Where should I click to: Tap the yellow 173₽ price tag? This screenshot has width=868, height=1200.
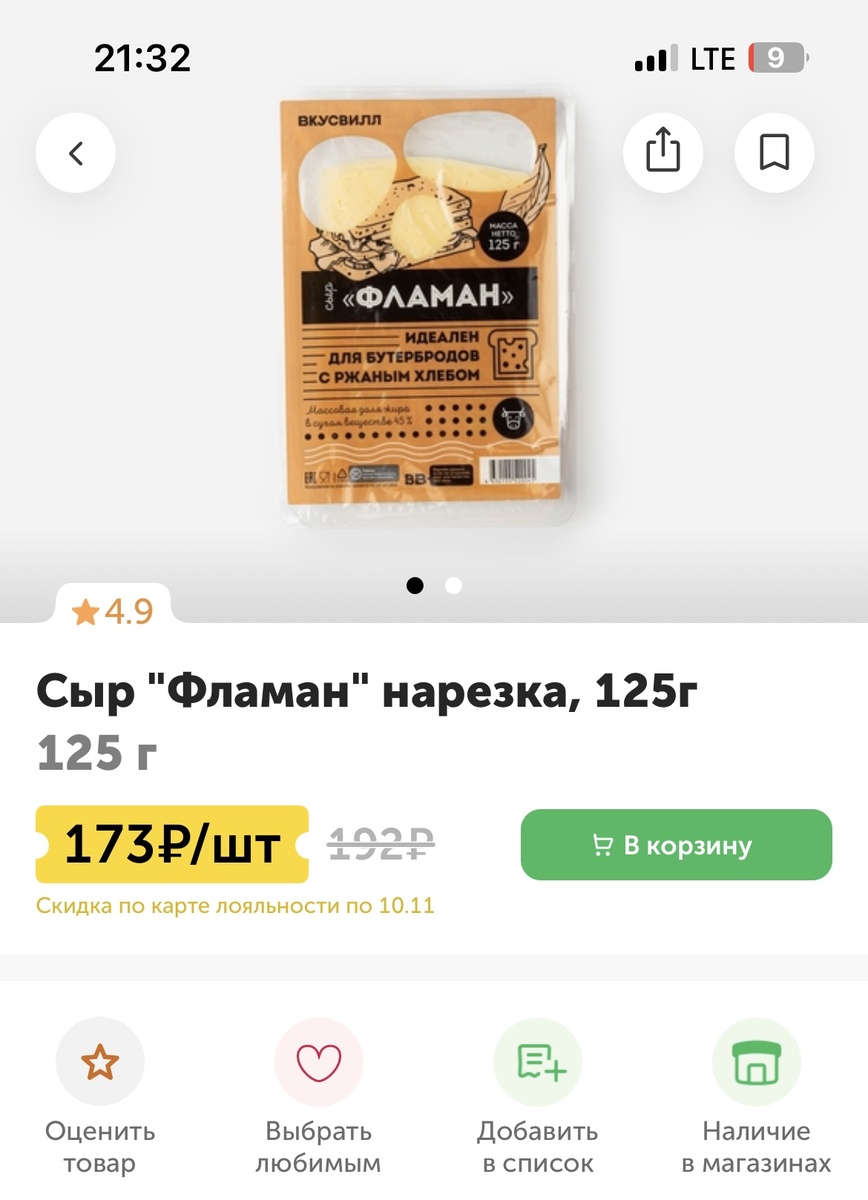pos(171,845)
